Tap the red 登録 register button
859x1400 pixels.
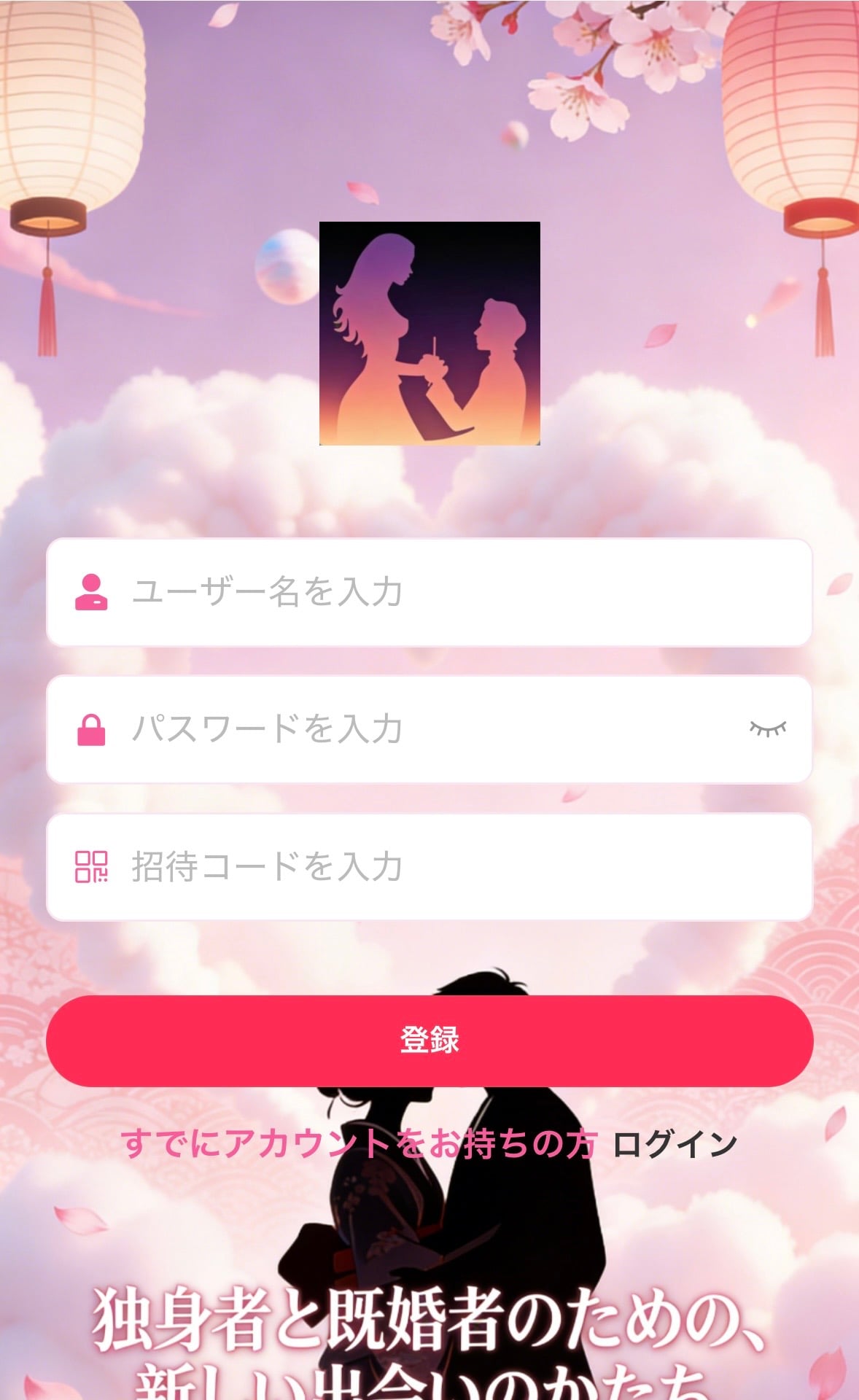(x=430, y=1041)
